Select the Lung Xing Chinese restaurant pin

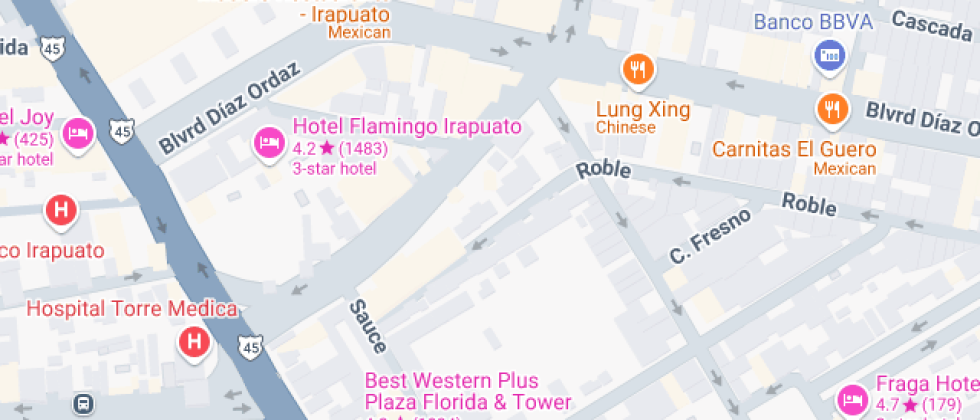tap(638, 70)
